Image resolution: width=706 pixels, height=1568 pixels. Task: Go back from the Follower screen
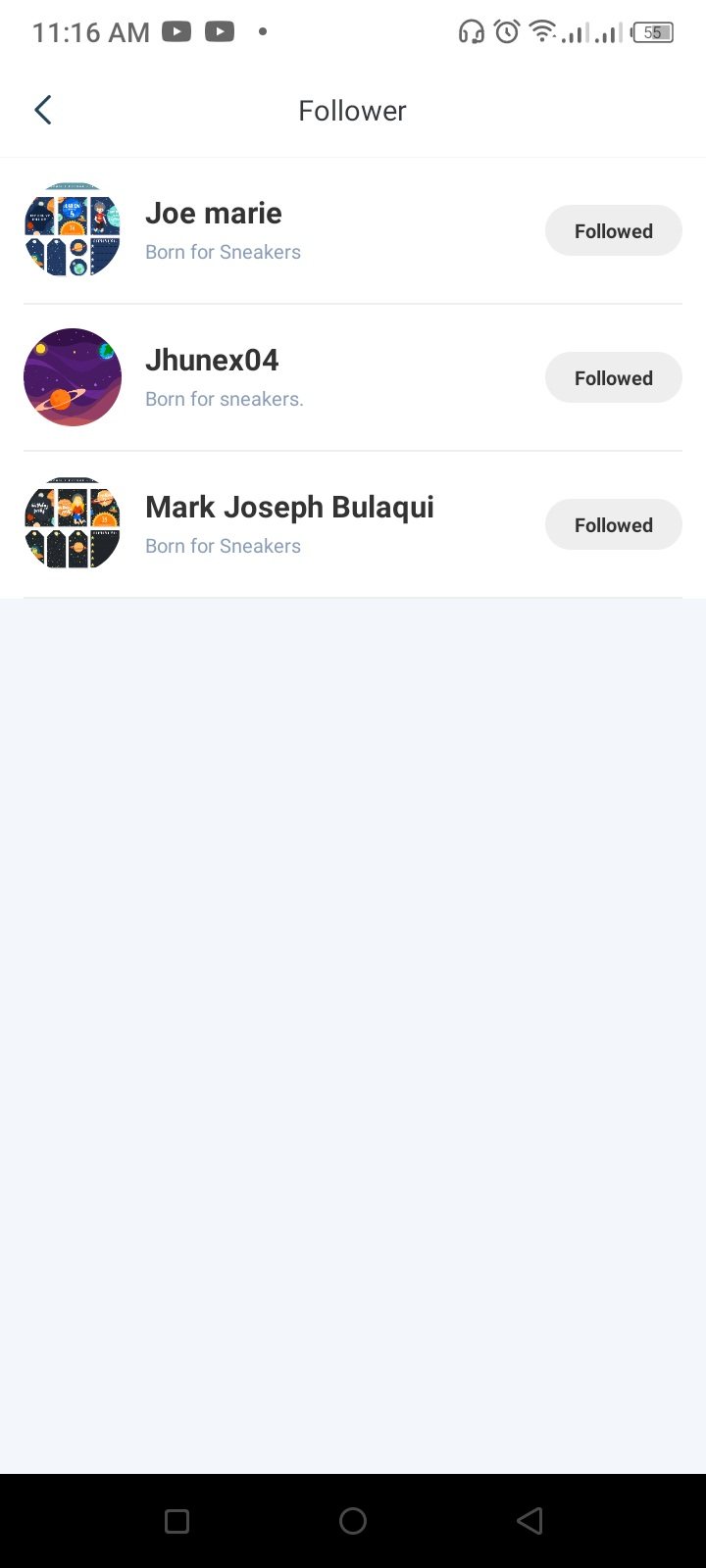(42, 111)
